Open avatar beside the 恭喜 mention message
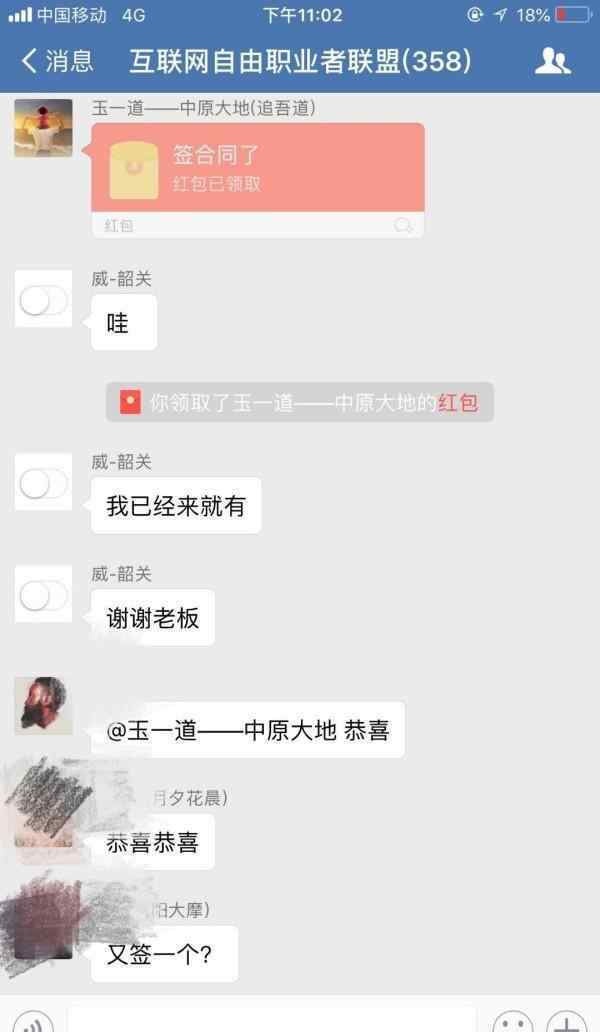The height and width of the screenshot is (1032, 600). click(x=43, y=705)
